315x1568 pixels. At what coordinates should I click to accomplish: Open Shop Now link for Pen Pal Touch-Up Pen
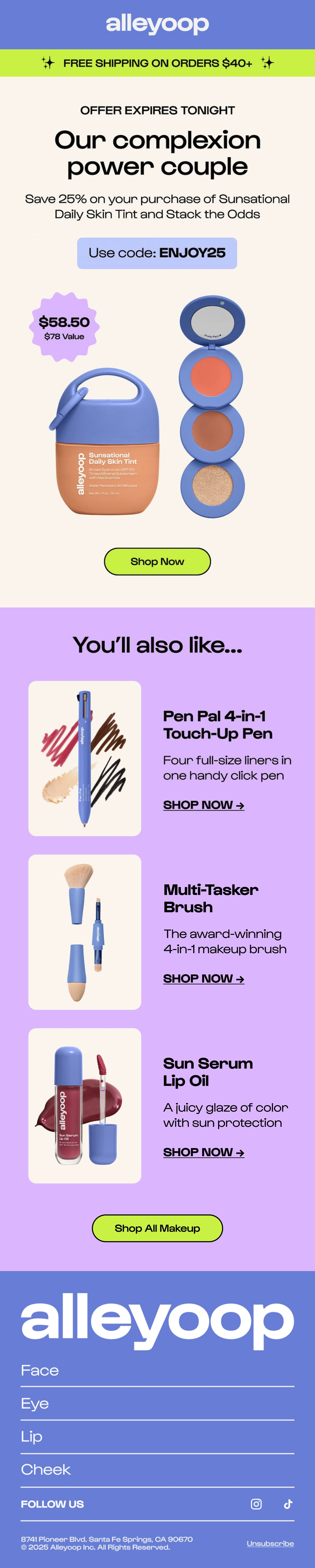[x=203, y=805]
